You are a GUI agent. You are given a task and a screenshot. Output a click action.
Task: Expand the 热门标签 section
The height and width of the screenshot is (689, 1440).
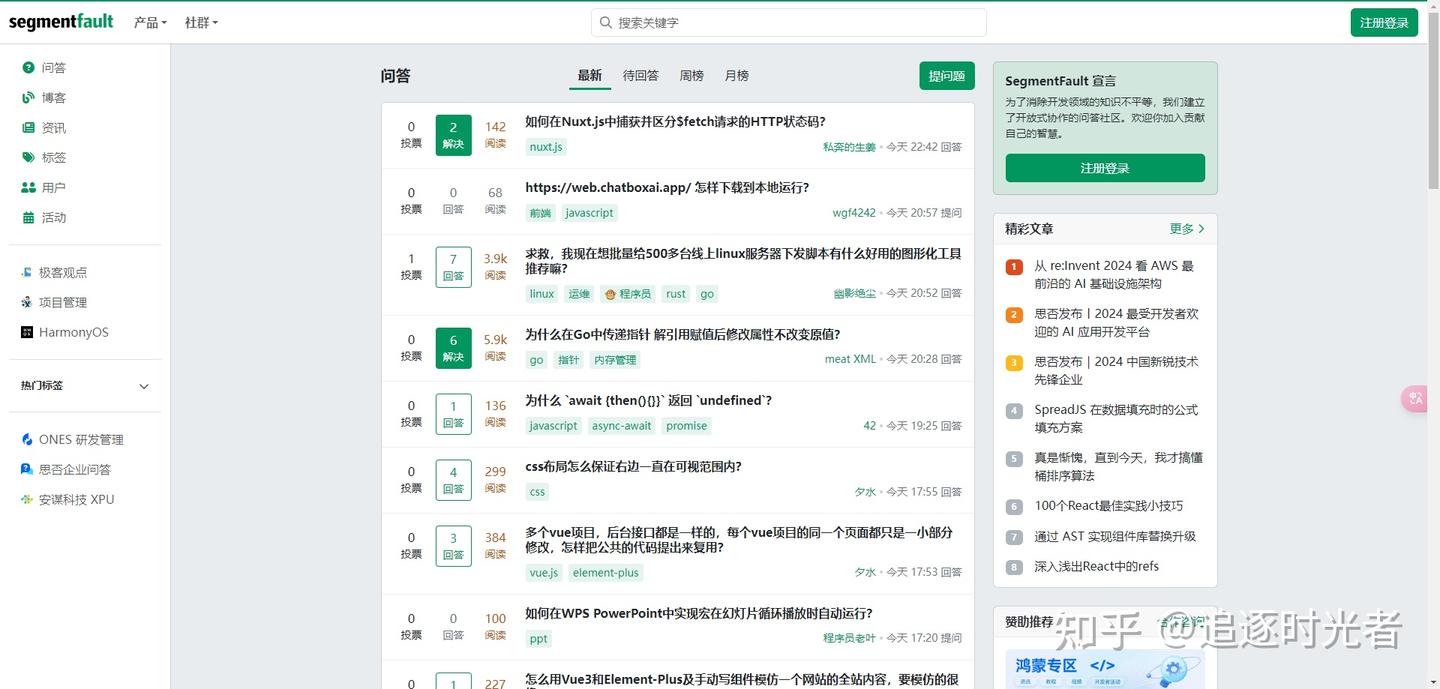coord(85,386)
